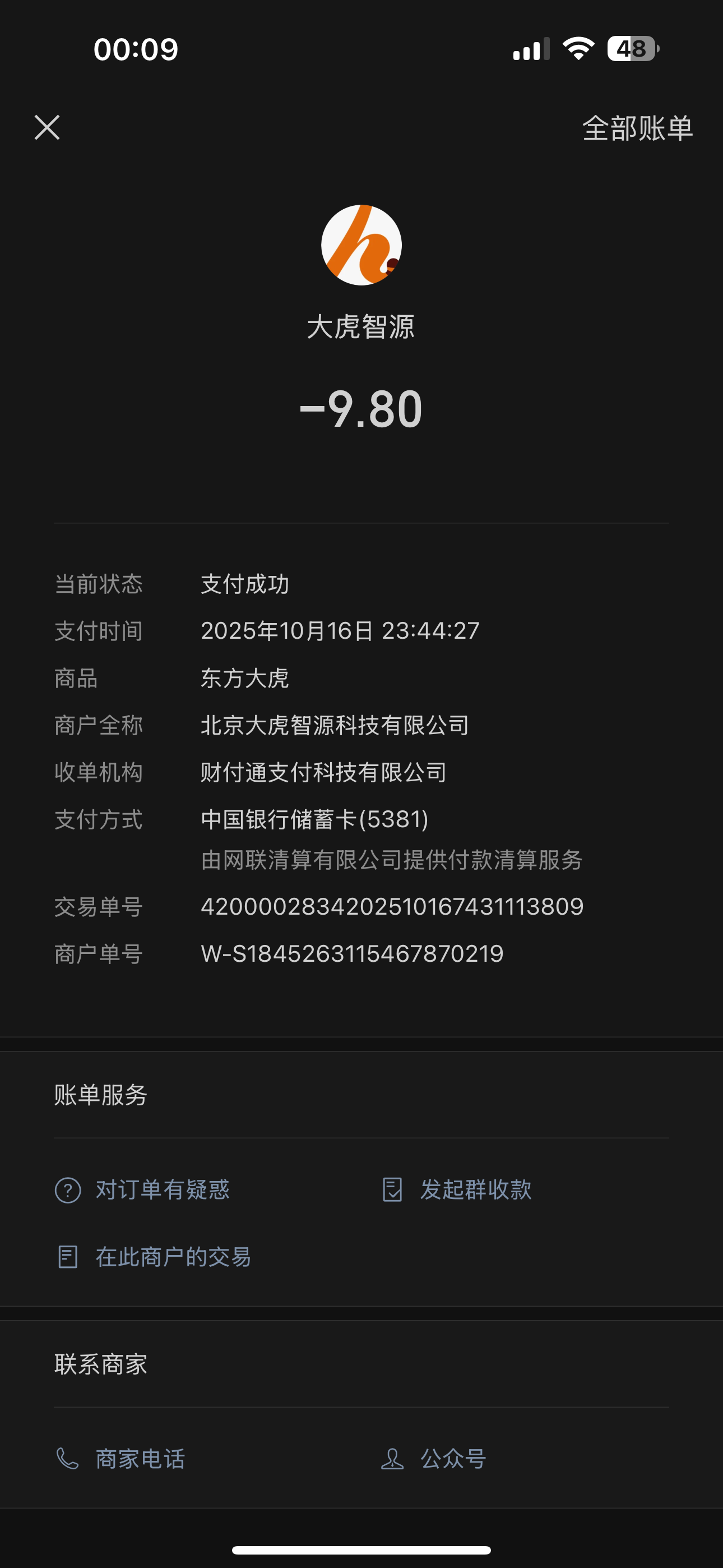This screenshot has height=1568, width=723.
Task: View 在此商户的交易 transaction history
Action: tap(154, 1257)
